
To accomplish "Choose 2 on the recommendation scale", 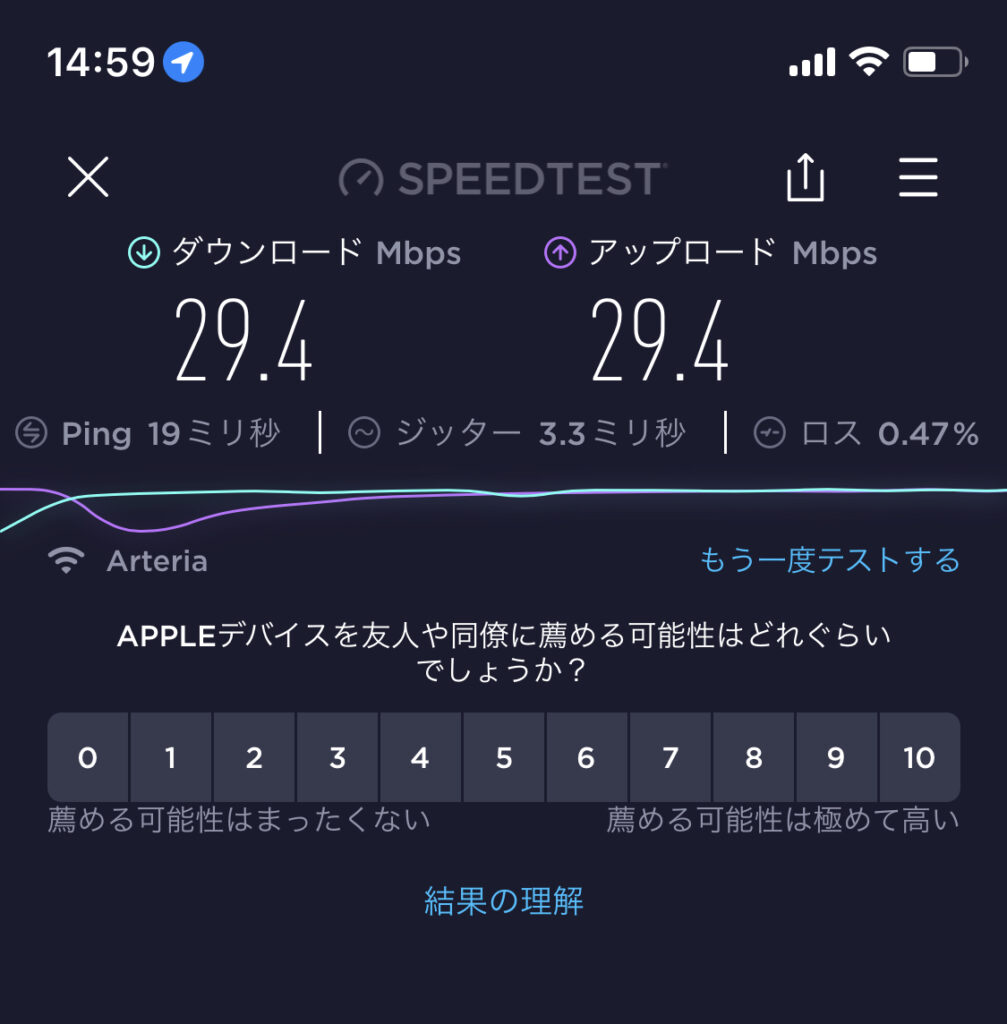I will pos(254,757).
